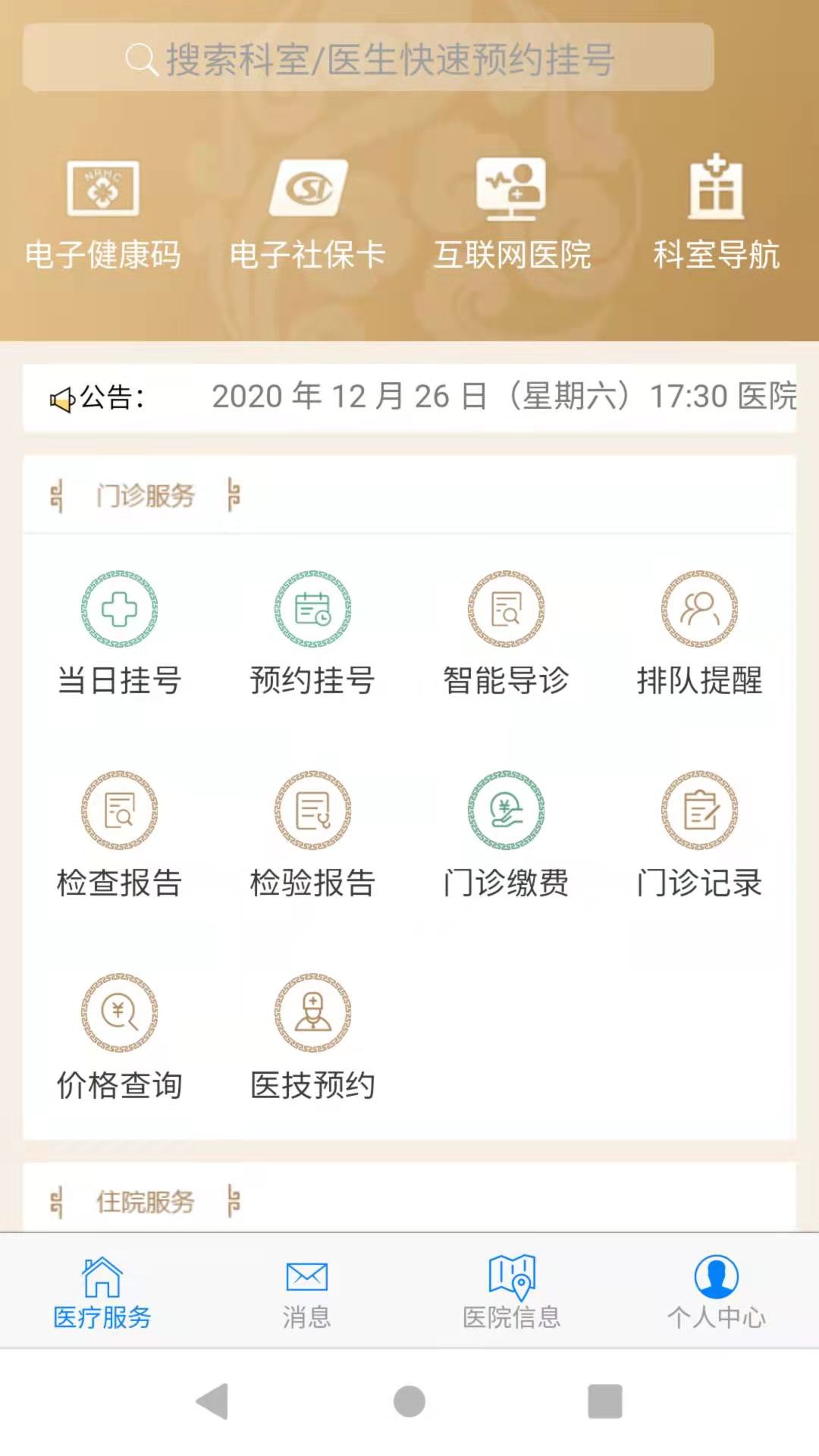The height and width of the screenshot is (1456, 819).
Task: Tap the search box for departments and doctors
Action: tap(369, 58)
